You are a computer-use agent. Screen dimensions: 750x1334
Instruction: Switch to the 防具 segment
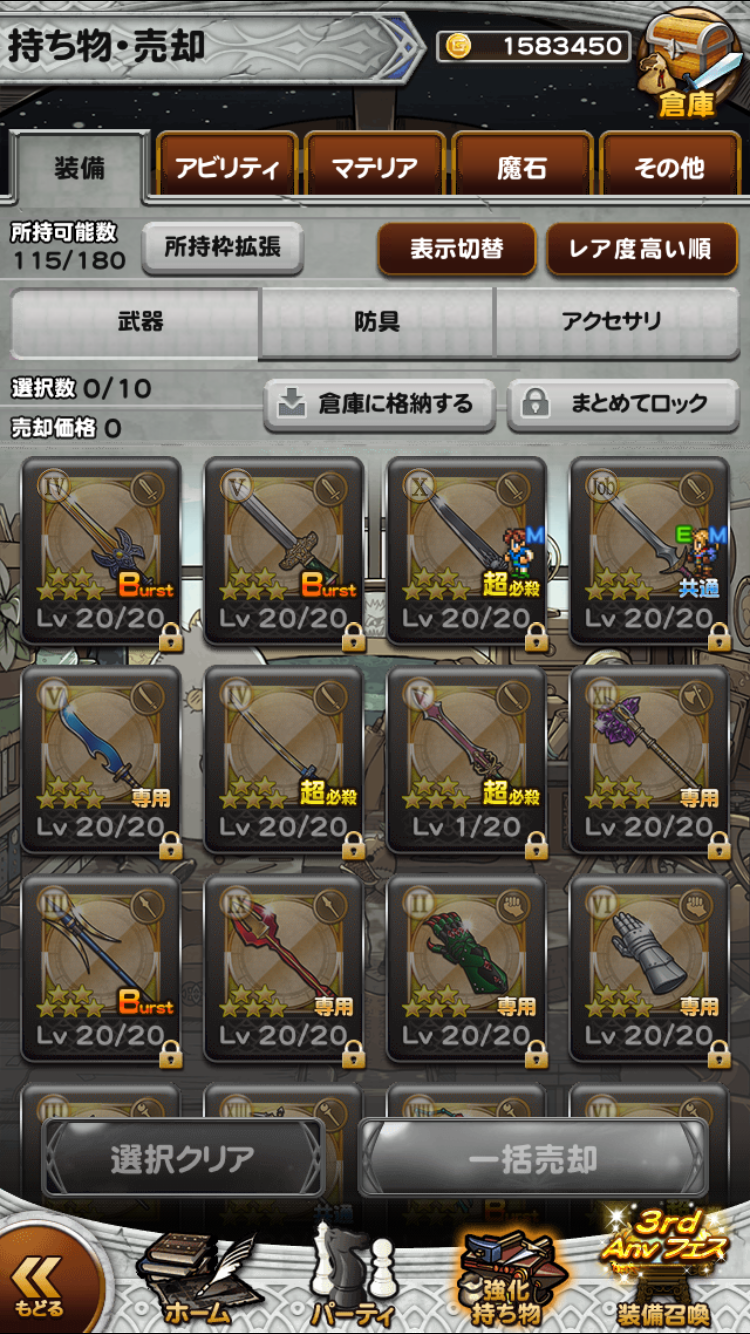(x=377, y=322)
